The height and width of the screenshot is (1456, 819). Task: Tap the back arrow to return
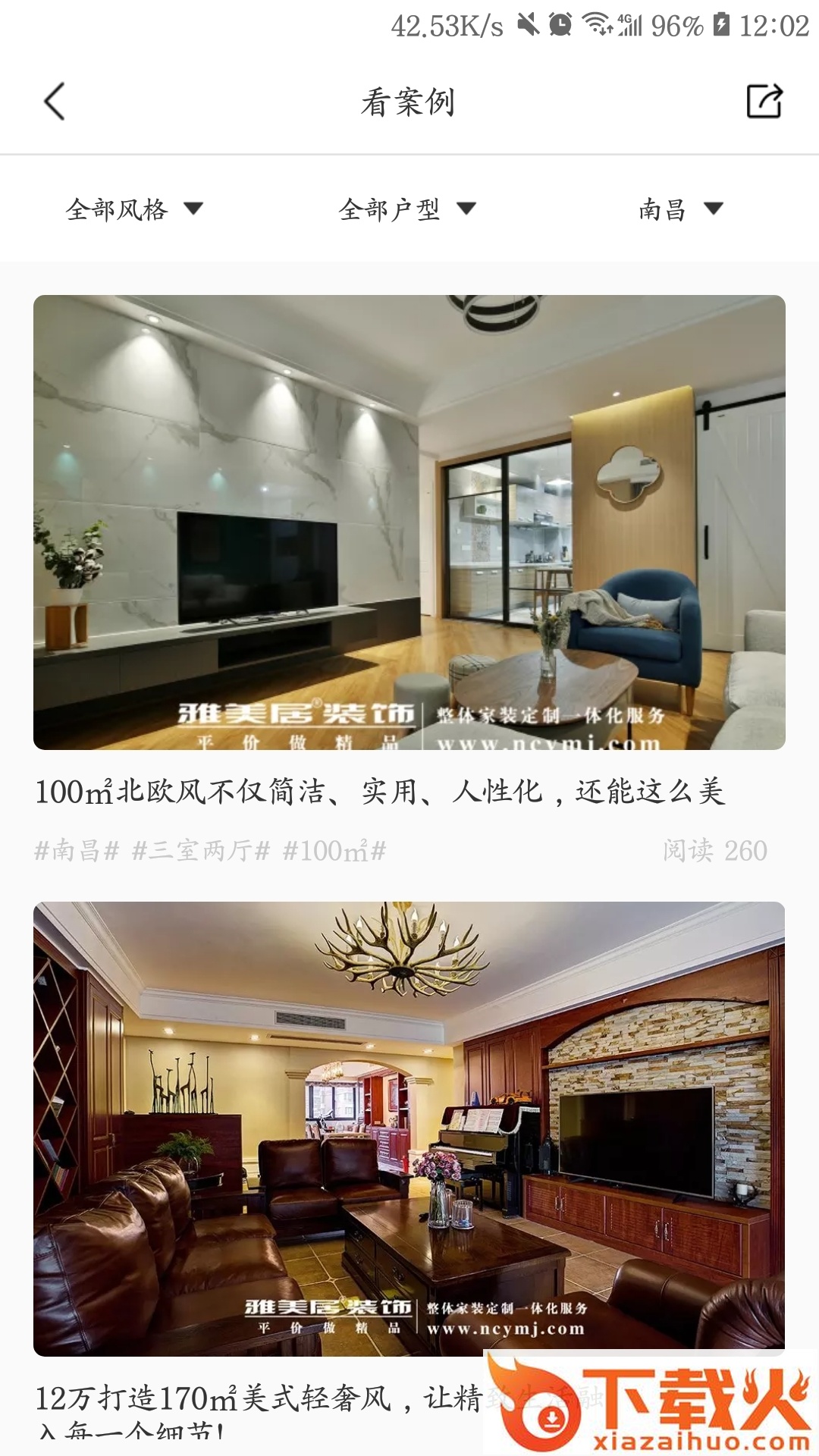click(x=52, y=101)
